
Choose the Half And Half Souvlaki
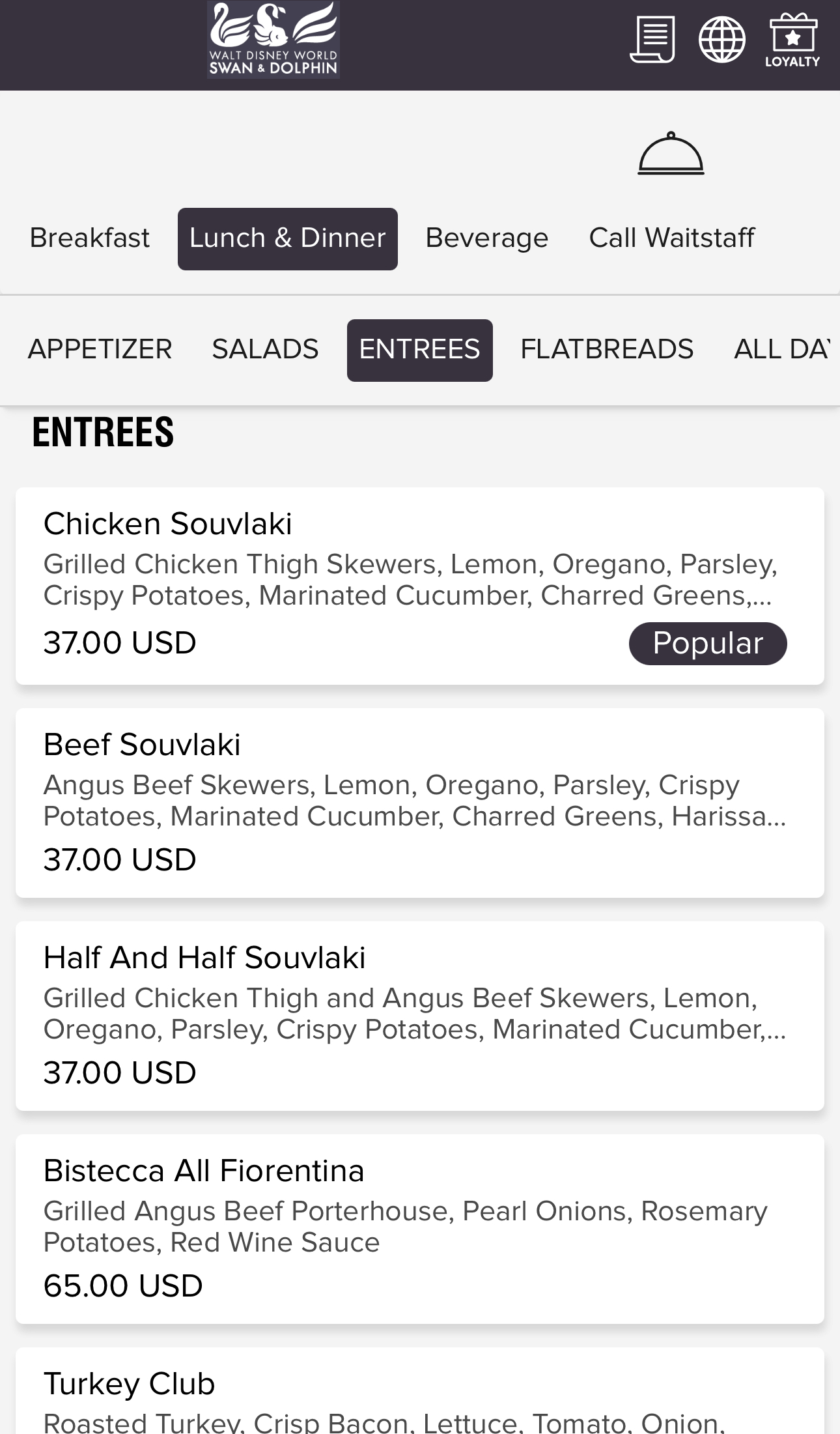pyautogui.click(x=419, y=1016)
